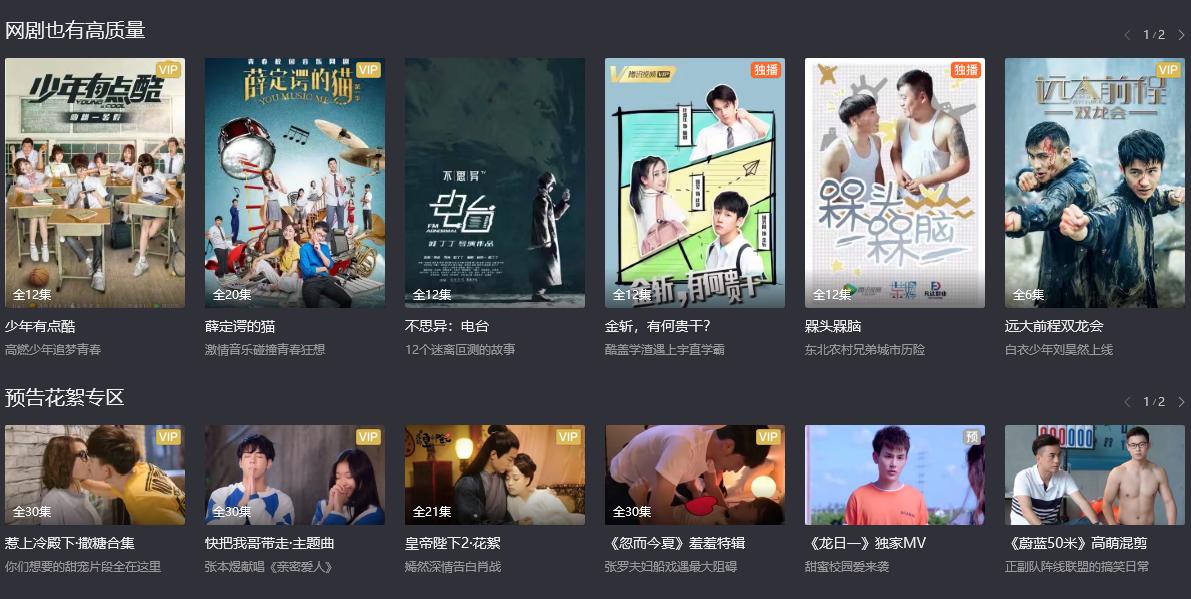Open 《蔚蓝50米》高萌混剪 video
The image size is (1191, 599).
(x=1095, y=475)
